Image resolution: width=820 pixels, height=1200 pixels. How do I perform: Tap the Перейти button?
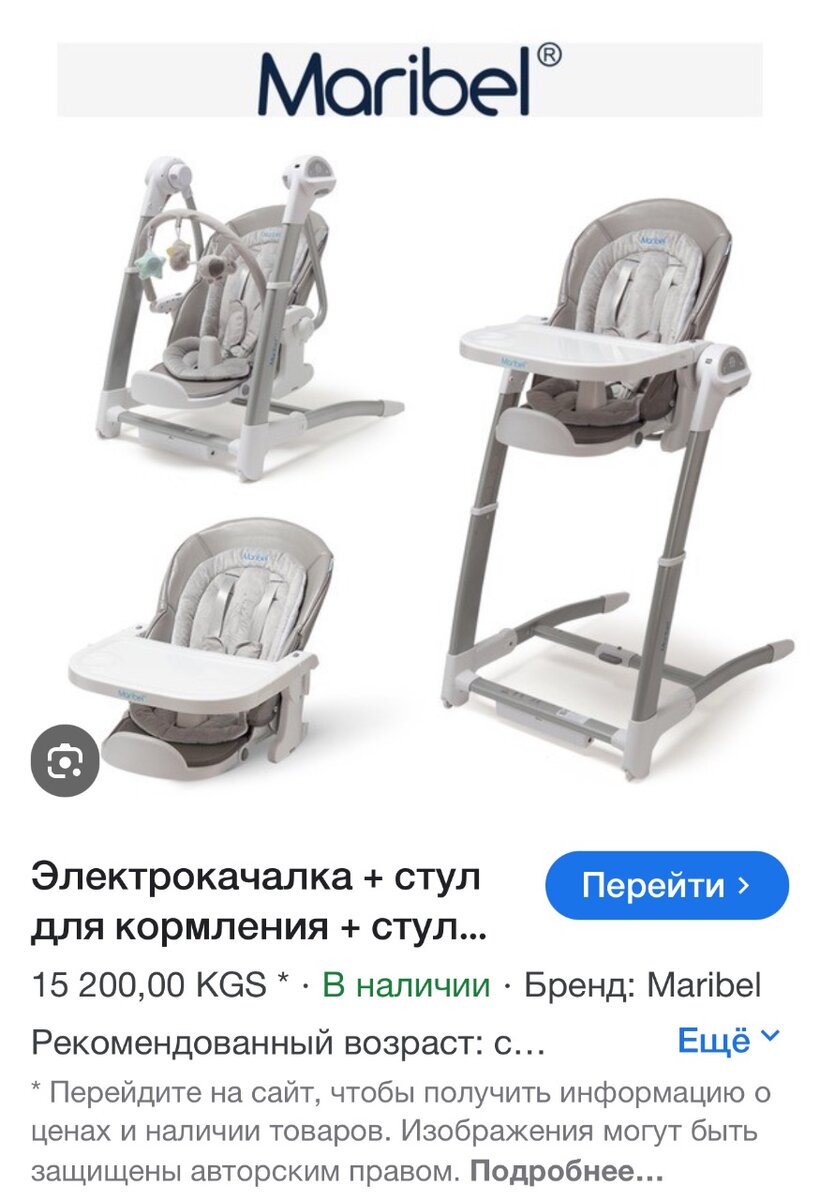666,885
